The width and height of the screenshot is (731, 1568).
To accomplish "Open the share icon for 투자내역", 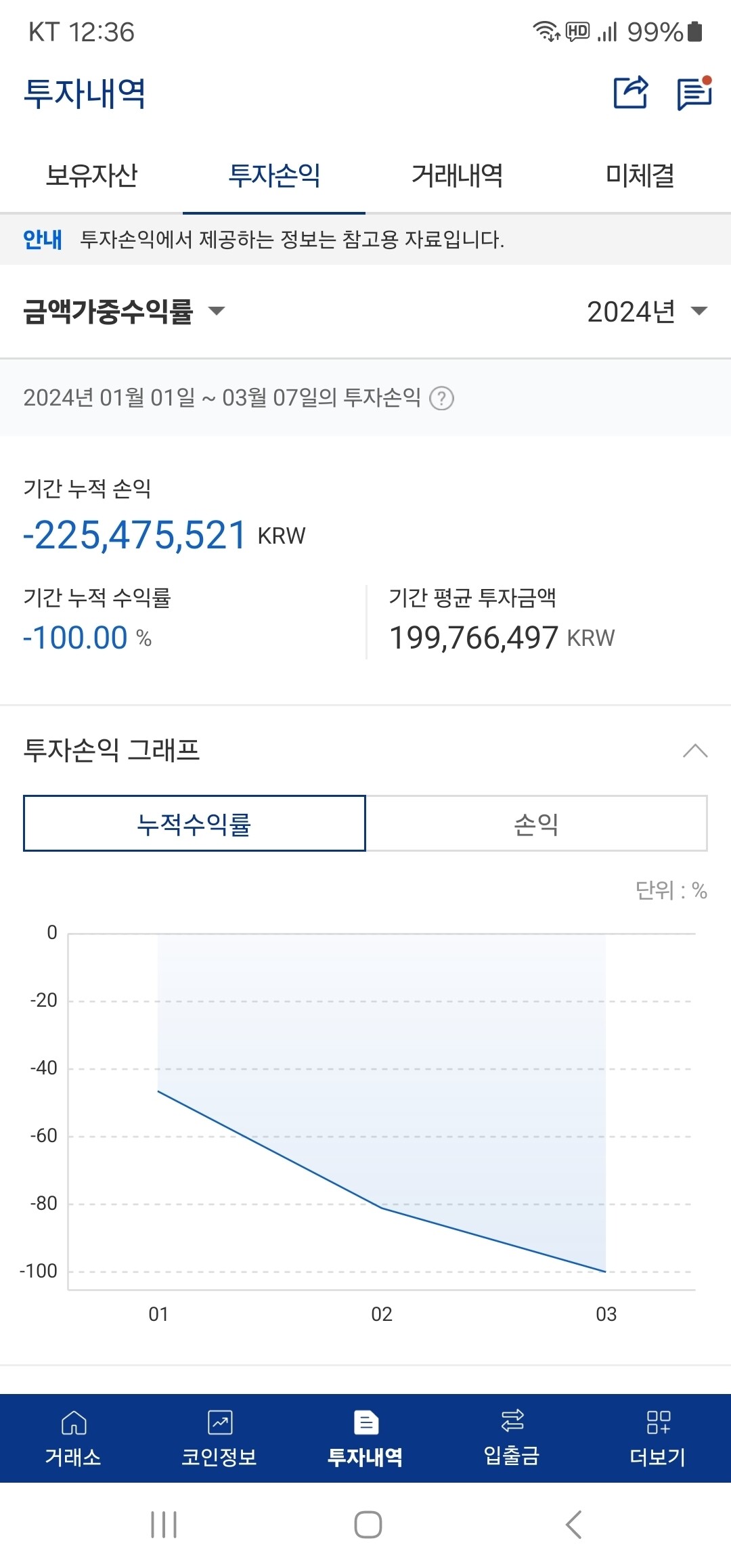I will (x=630, y=94).
